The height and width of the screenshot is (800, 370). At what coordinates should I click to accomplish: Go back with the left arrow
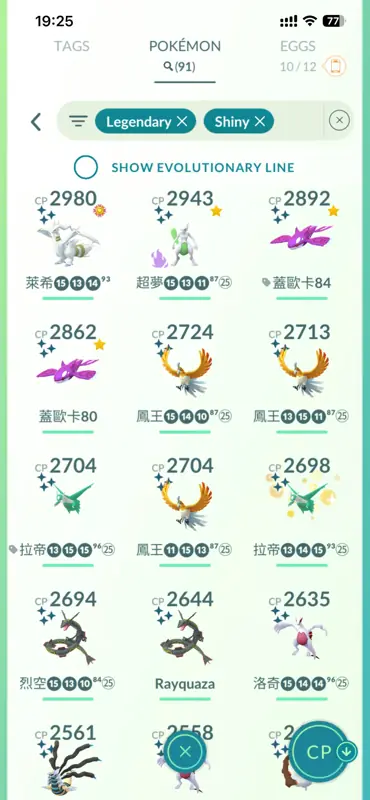click(x=36, y=122)
